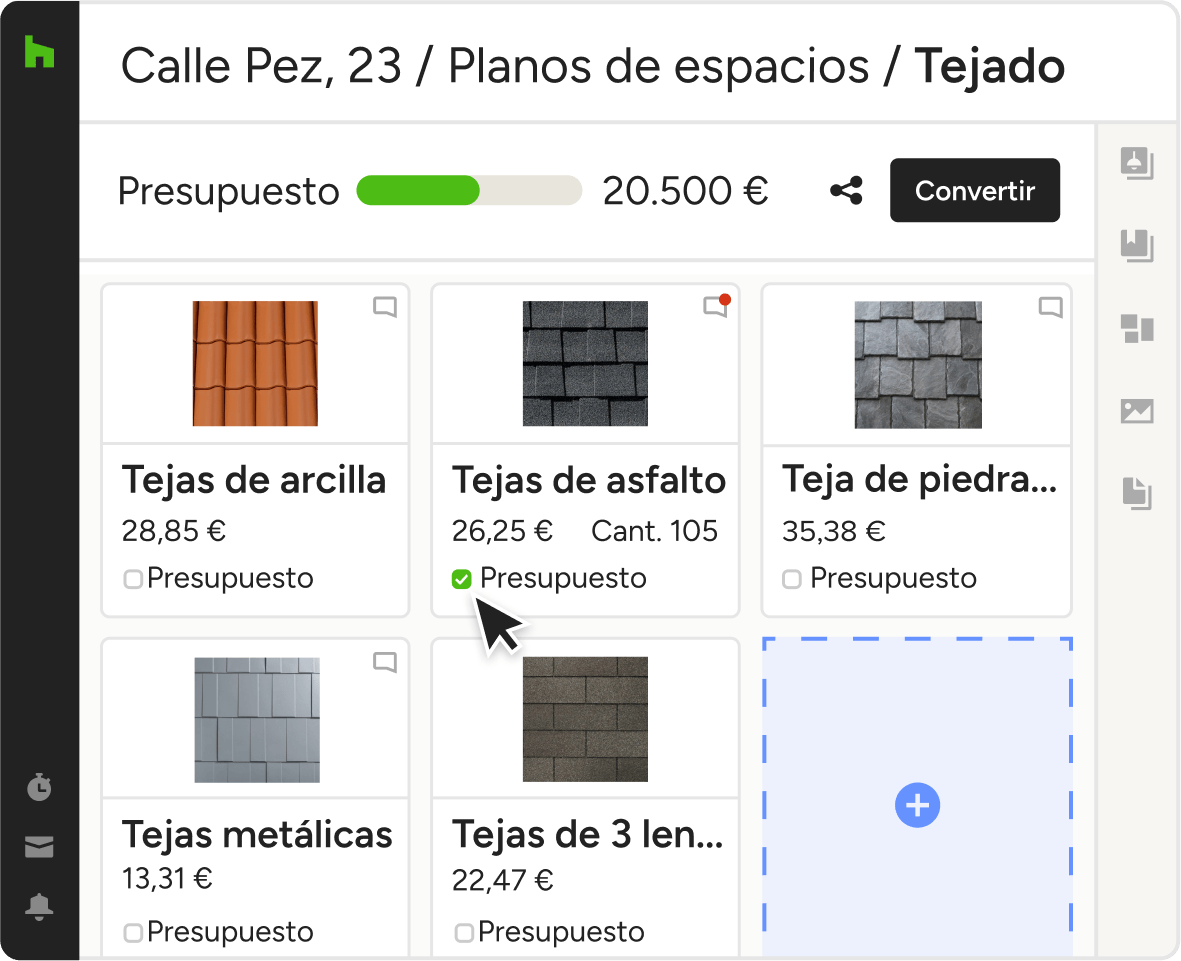Open the images panel in the right toolbar
The height and width of the screenshot is (961, 1181).
click(x=1137, y=411)
